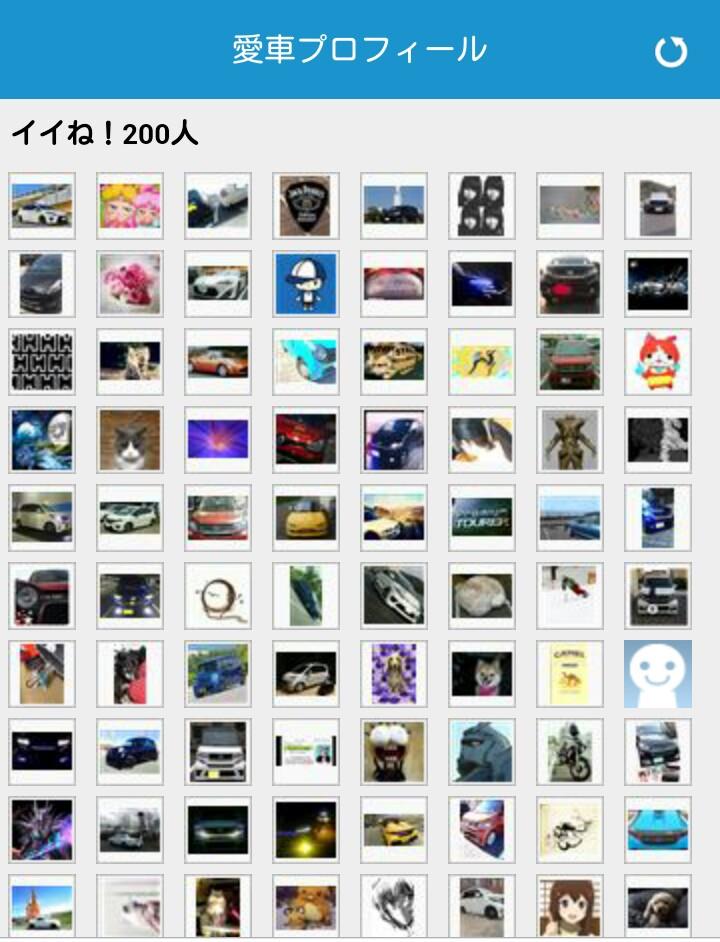Open the purple laser lights avatar
This screenshot has height=942, width=720.
(218, 440)
